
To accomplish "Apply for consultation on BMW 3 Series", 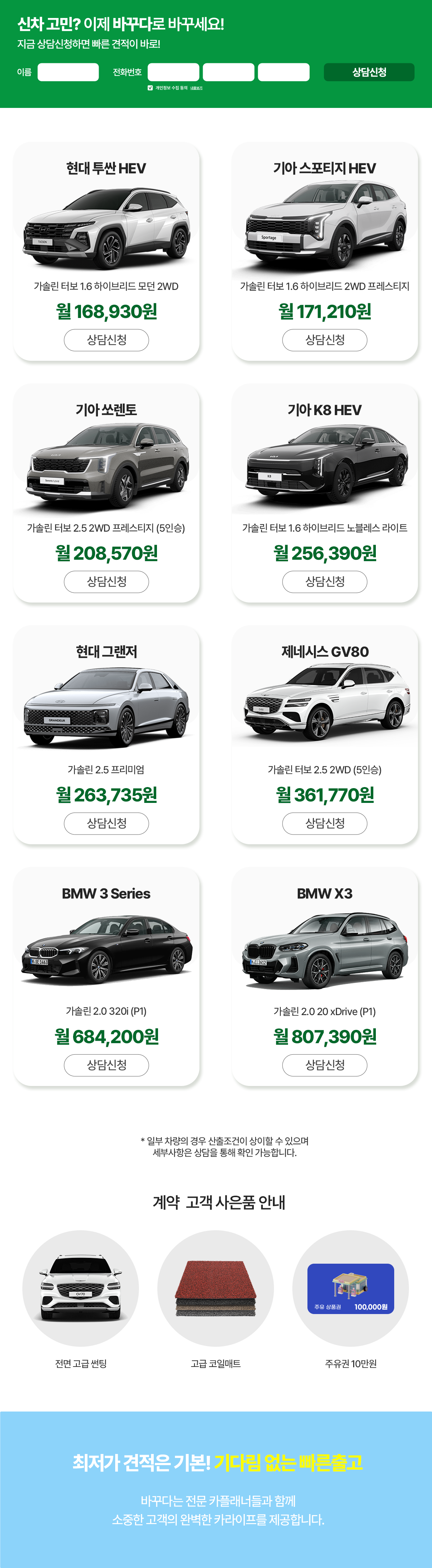I will click(x=106, y=1065).
